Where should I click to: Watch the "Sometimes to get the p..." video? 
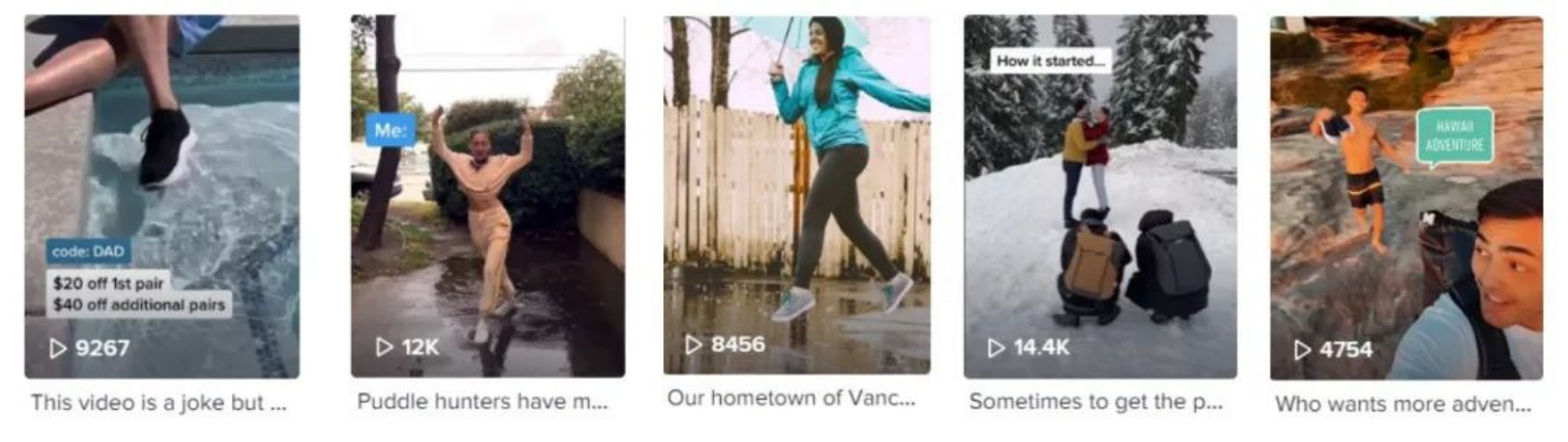(1099, 197)
